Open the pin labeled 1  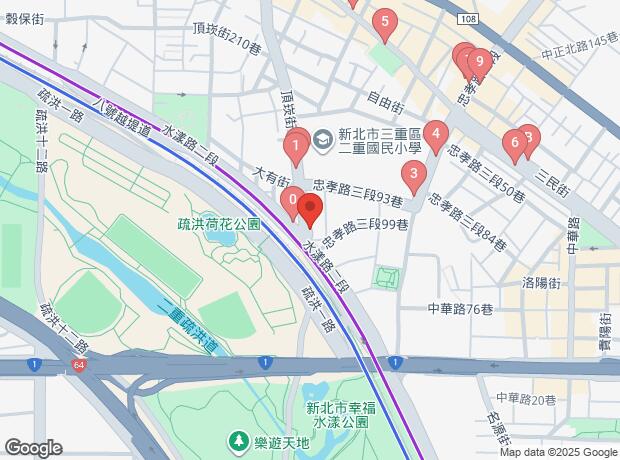pyautogui.click(x=295, y=148)
